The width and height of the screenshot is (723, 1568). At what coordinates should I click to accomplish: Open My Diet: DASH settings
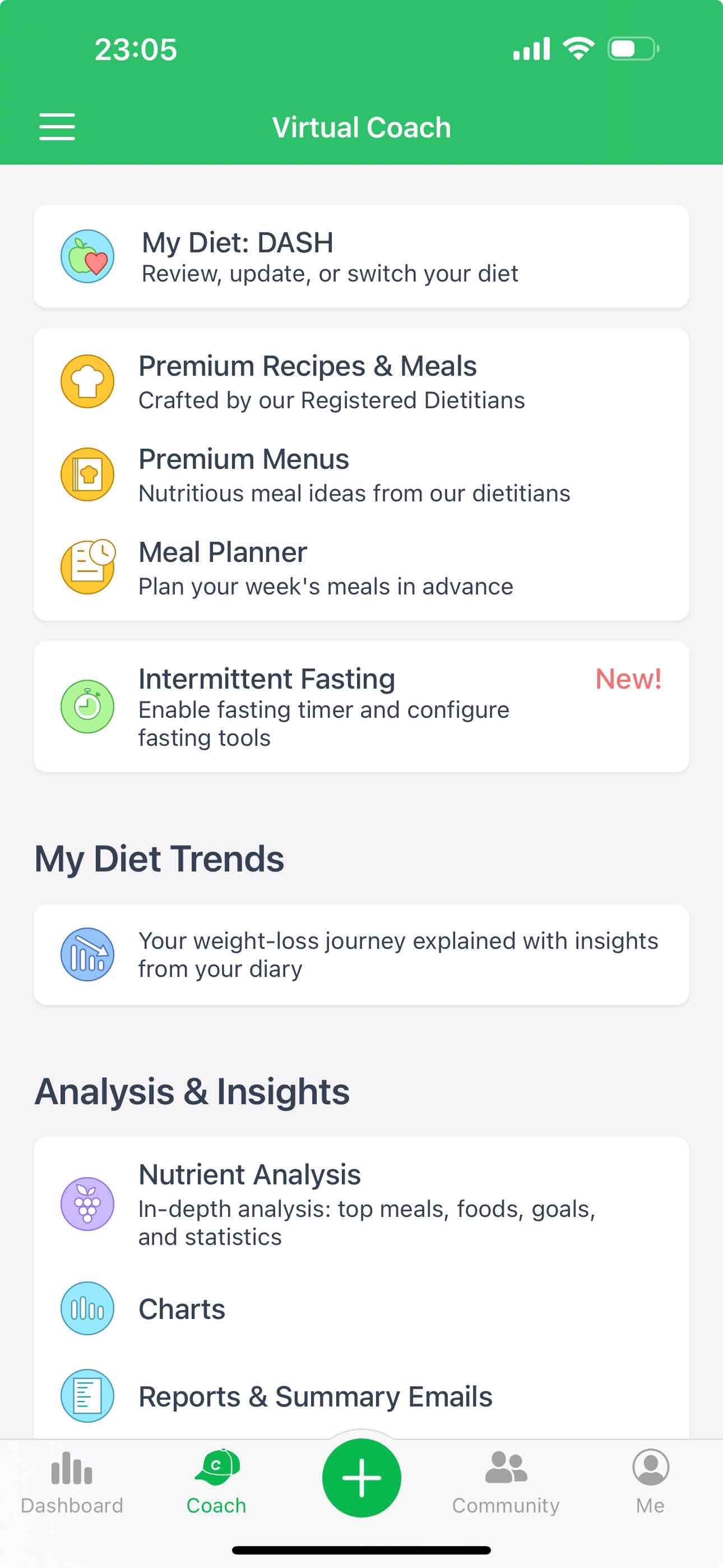click(360, 257)
